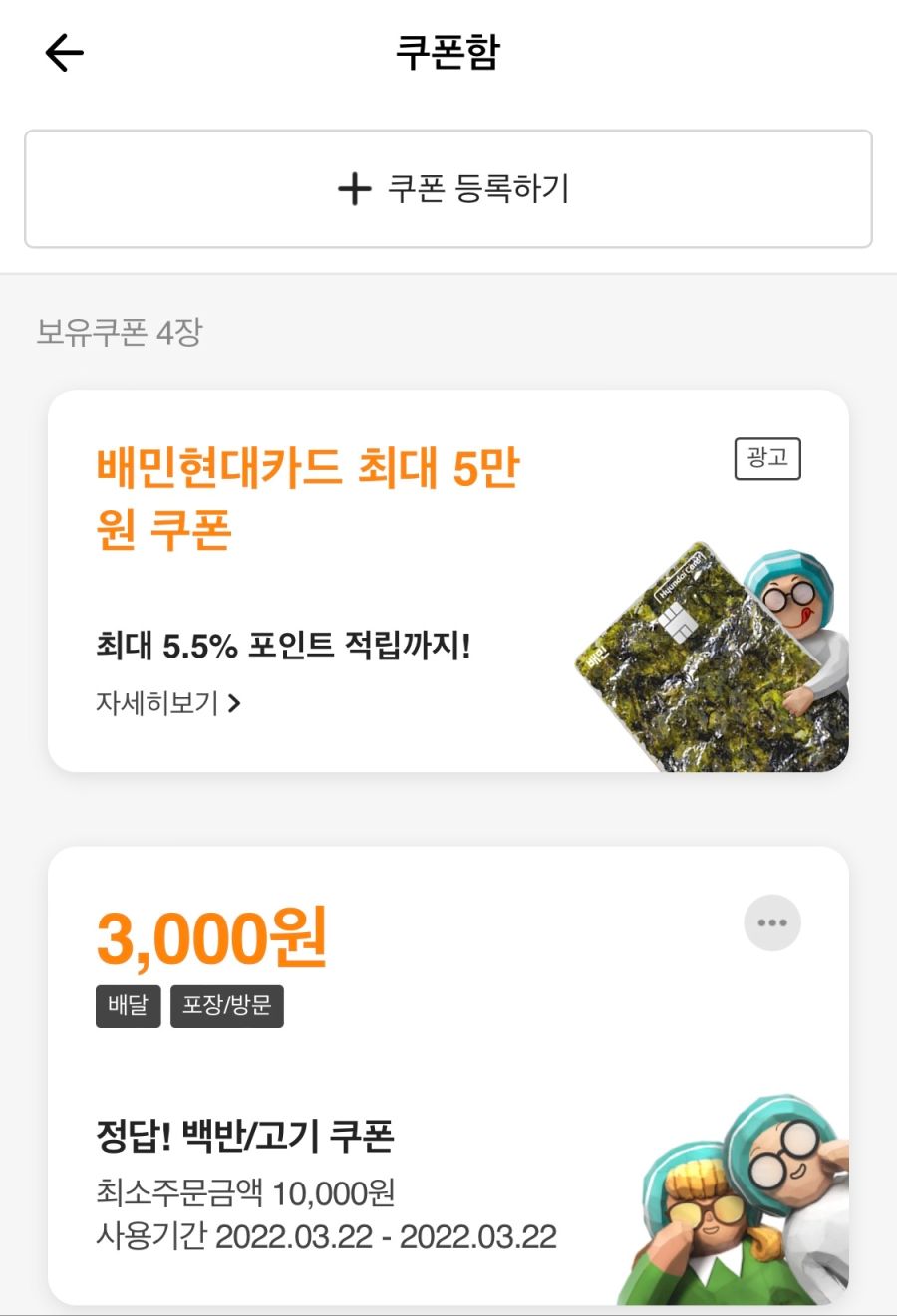Click the chevron next to 자세히보기
Image resolution: width=897 pixels, height=1316 pixels.
pyautogui.click(x=235, y=703)
